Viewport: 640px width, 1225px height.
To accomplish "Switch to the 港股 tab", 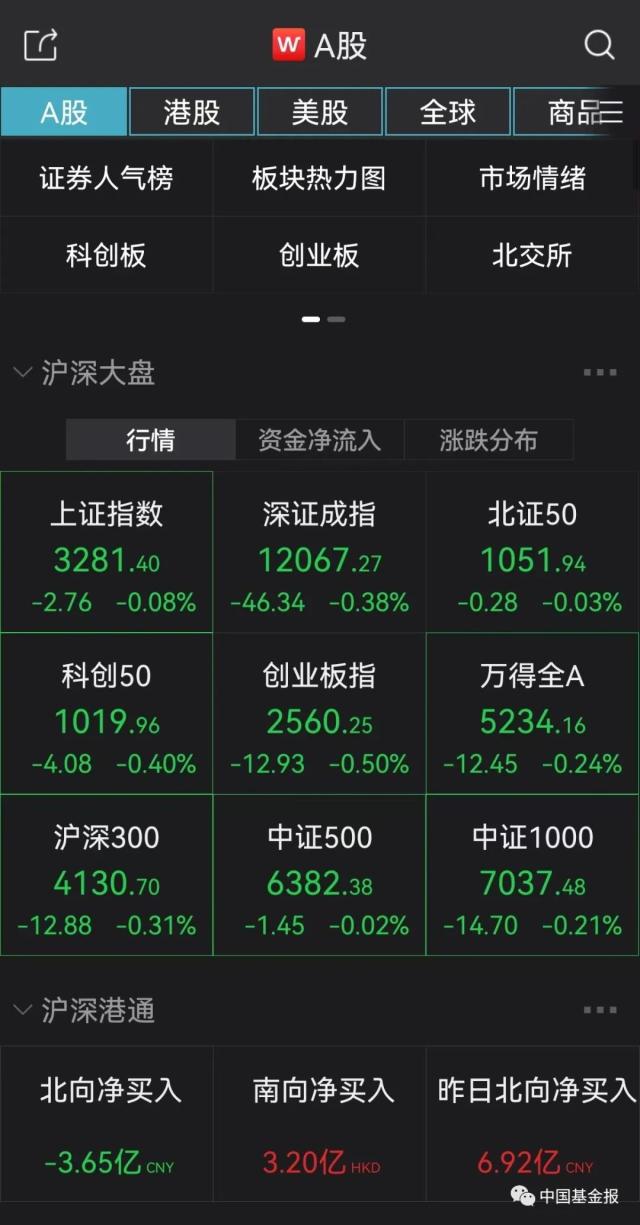I will click(192, 112).
